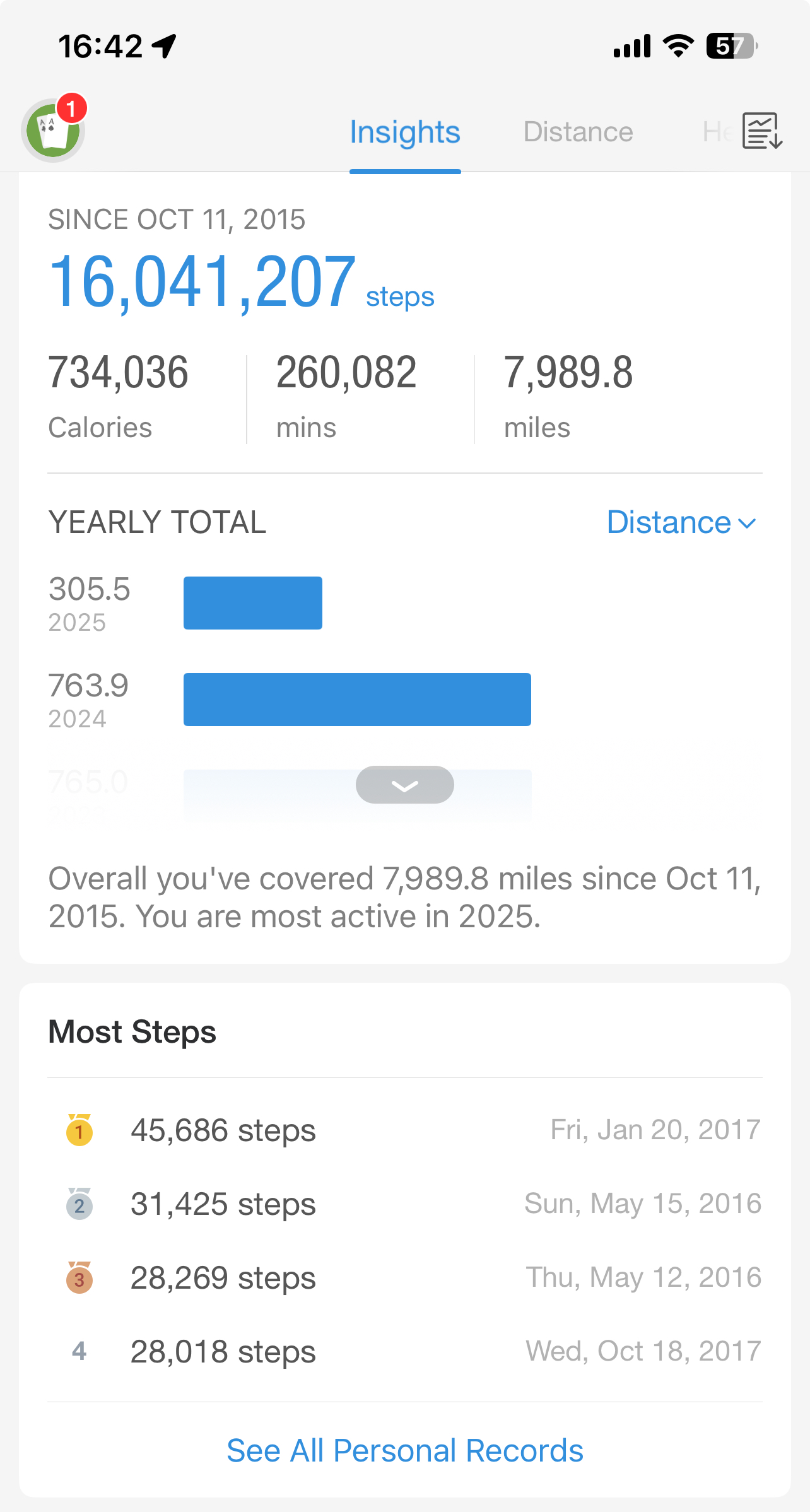This screenshot has width=810, height=1512.
Task: See All Personal Records
Action: coord(405,1450)
